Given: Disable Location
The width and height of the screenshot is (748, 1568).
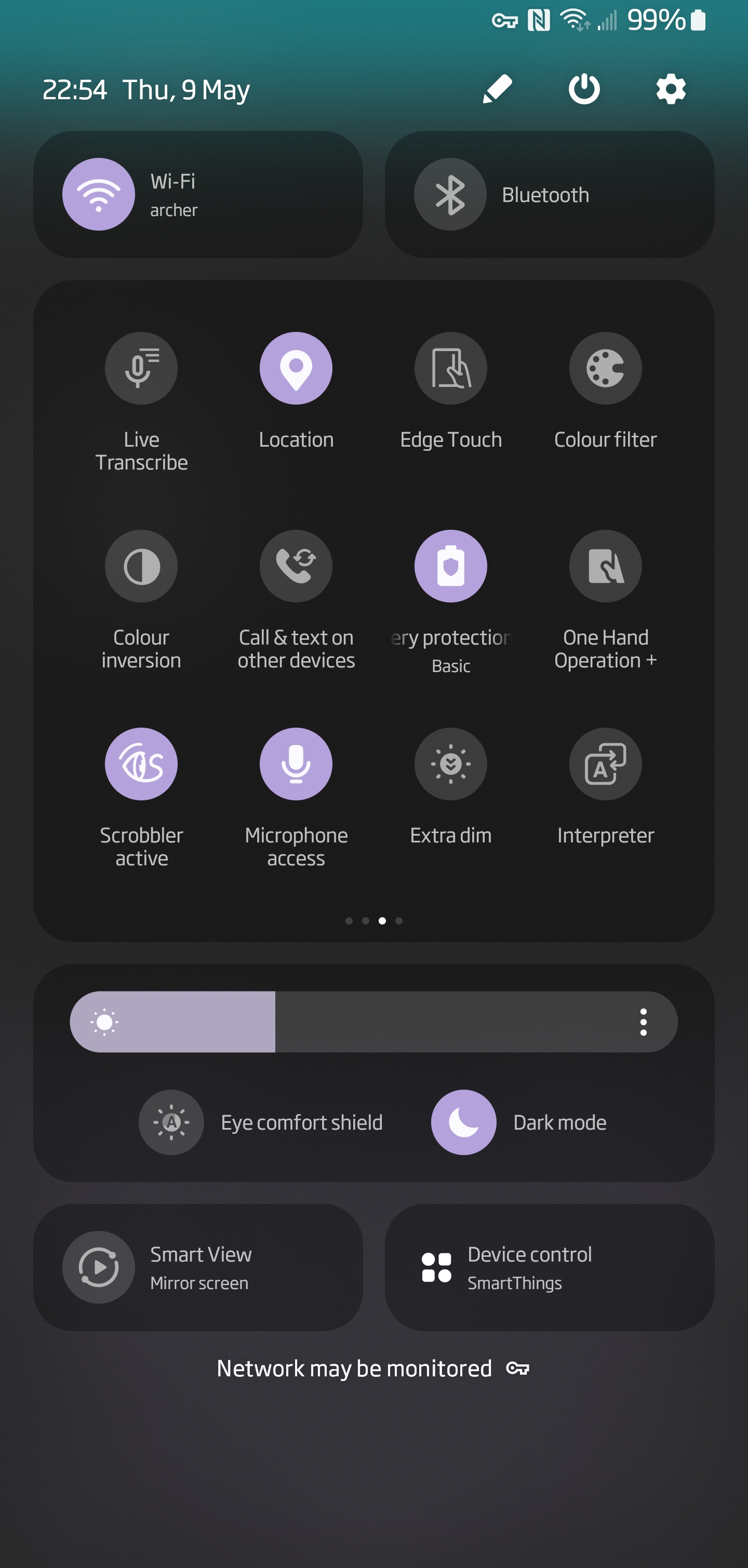Looking at the screenshot, I should click(x=296, y=368).
